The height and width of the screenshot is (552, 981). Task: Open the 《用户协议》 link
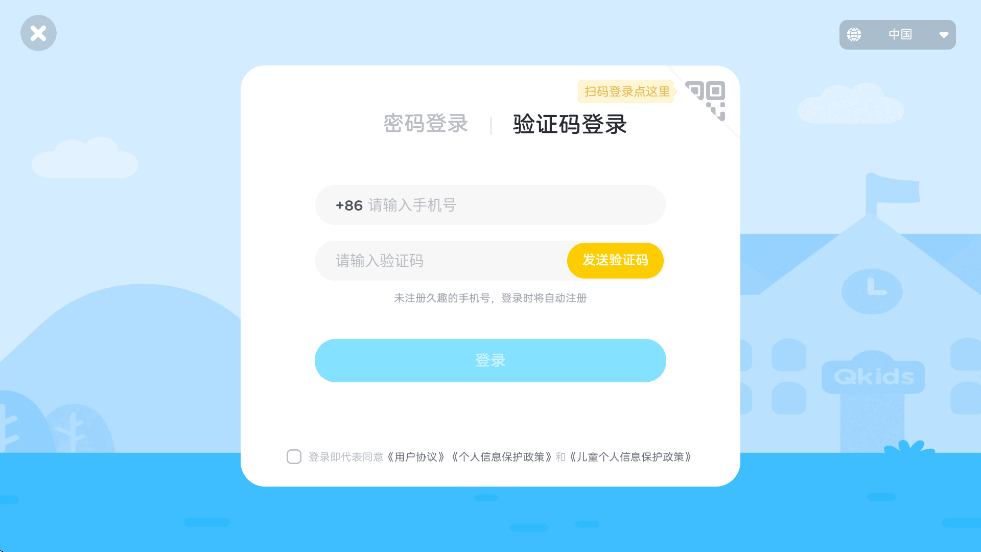click(x=416, y=457)
